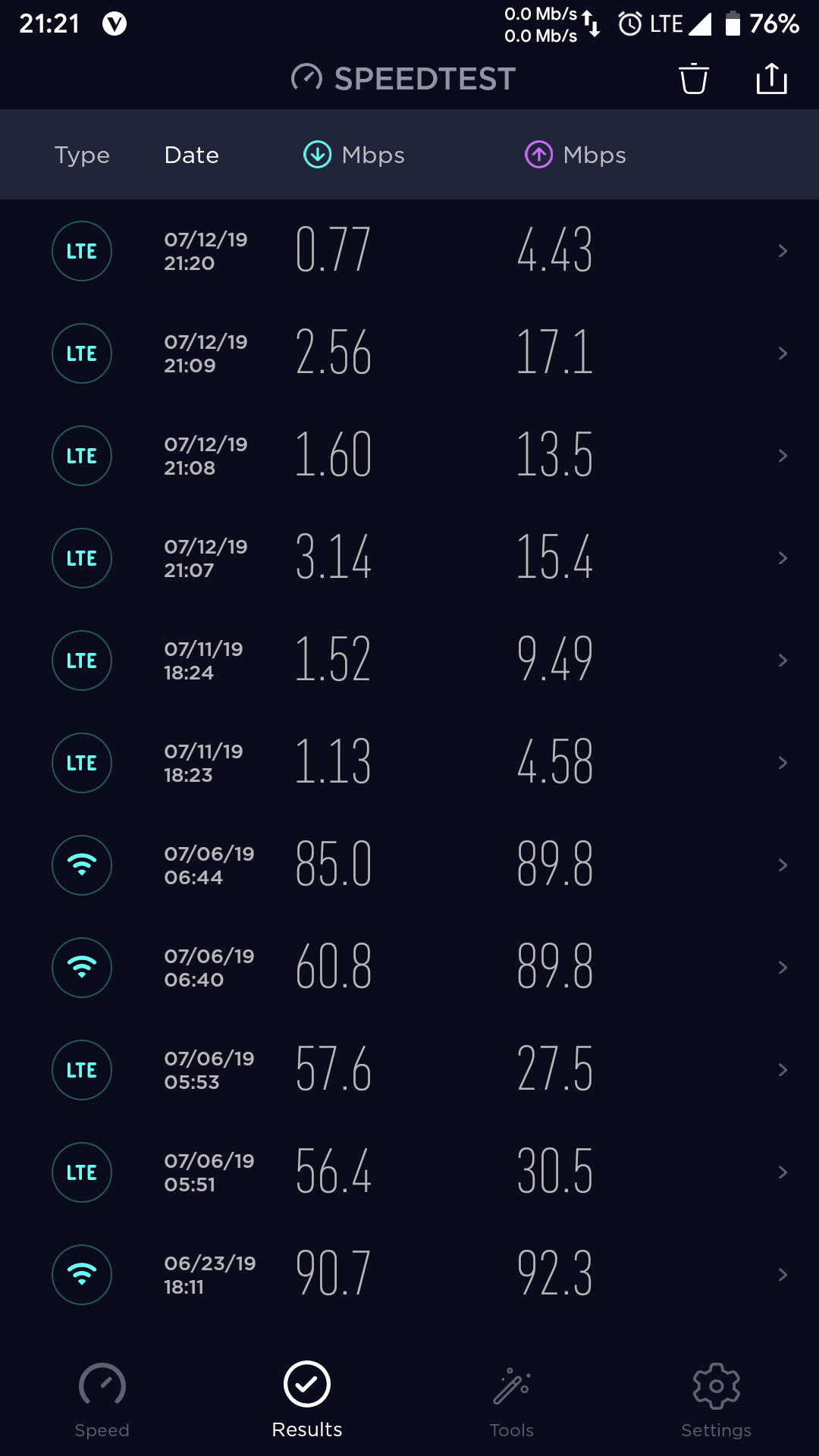Open the 07/12/19 21:07 result
The width and height of the screenshot is (819, 1456).
tap(409, 558)
